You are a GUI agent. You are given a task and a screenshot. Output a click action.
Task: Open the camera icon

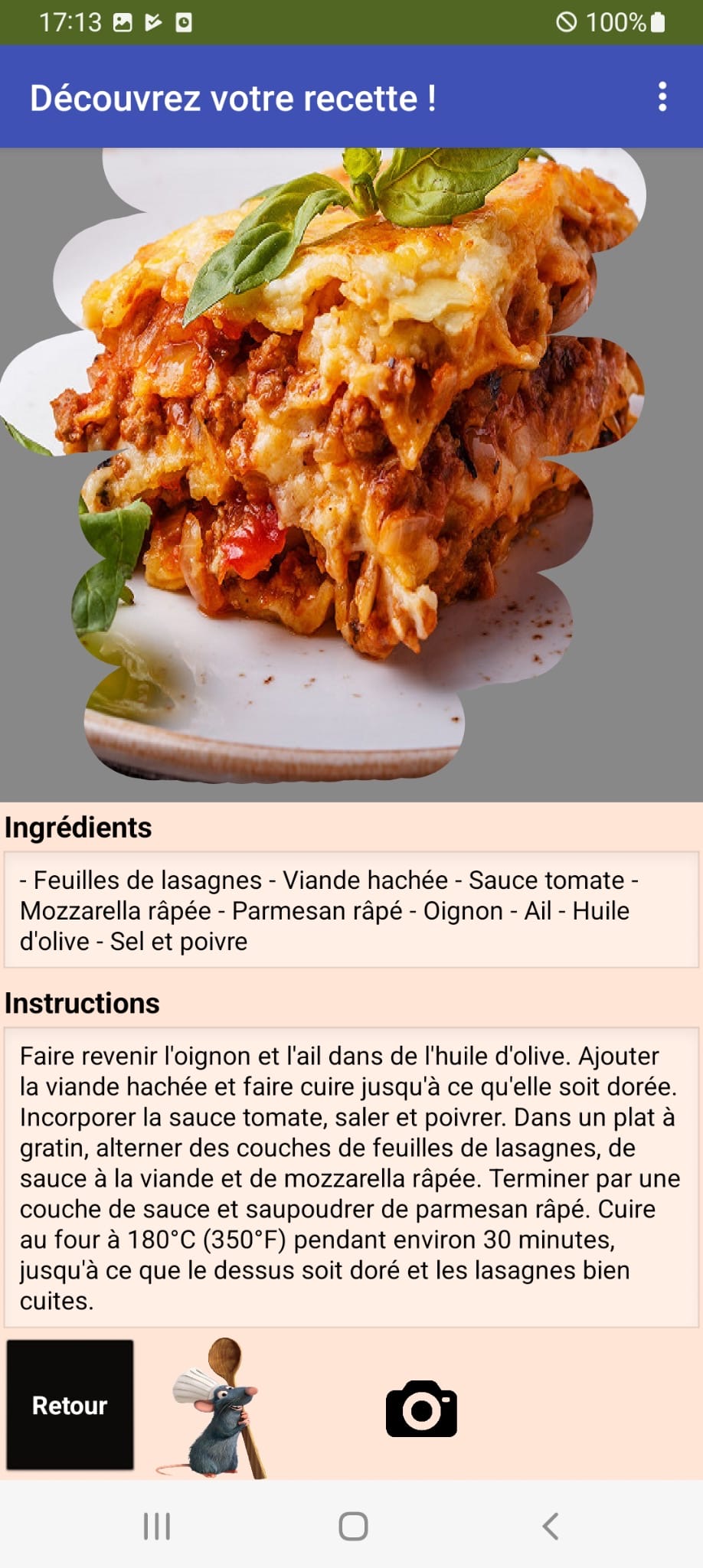tap(421, 1409)
